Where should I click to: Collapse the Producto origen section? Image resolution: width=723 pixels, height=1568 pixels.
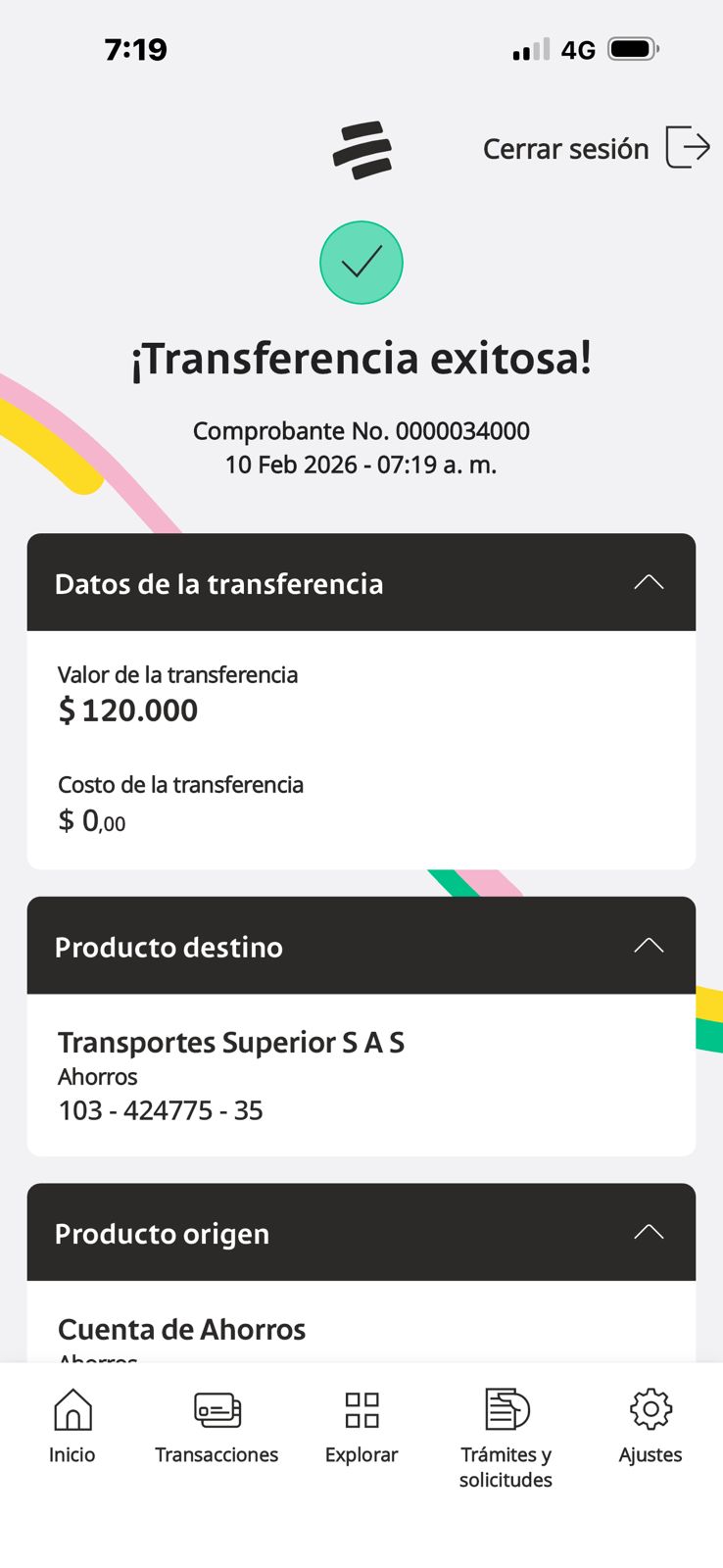tap(648, 1233)
